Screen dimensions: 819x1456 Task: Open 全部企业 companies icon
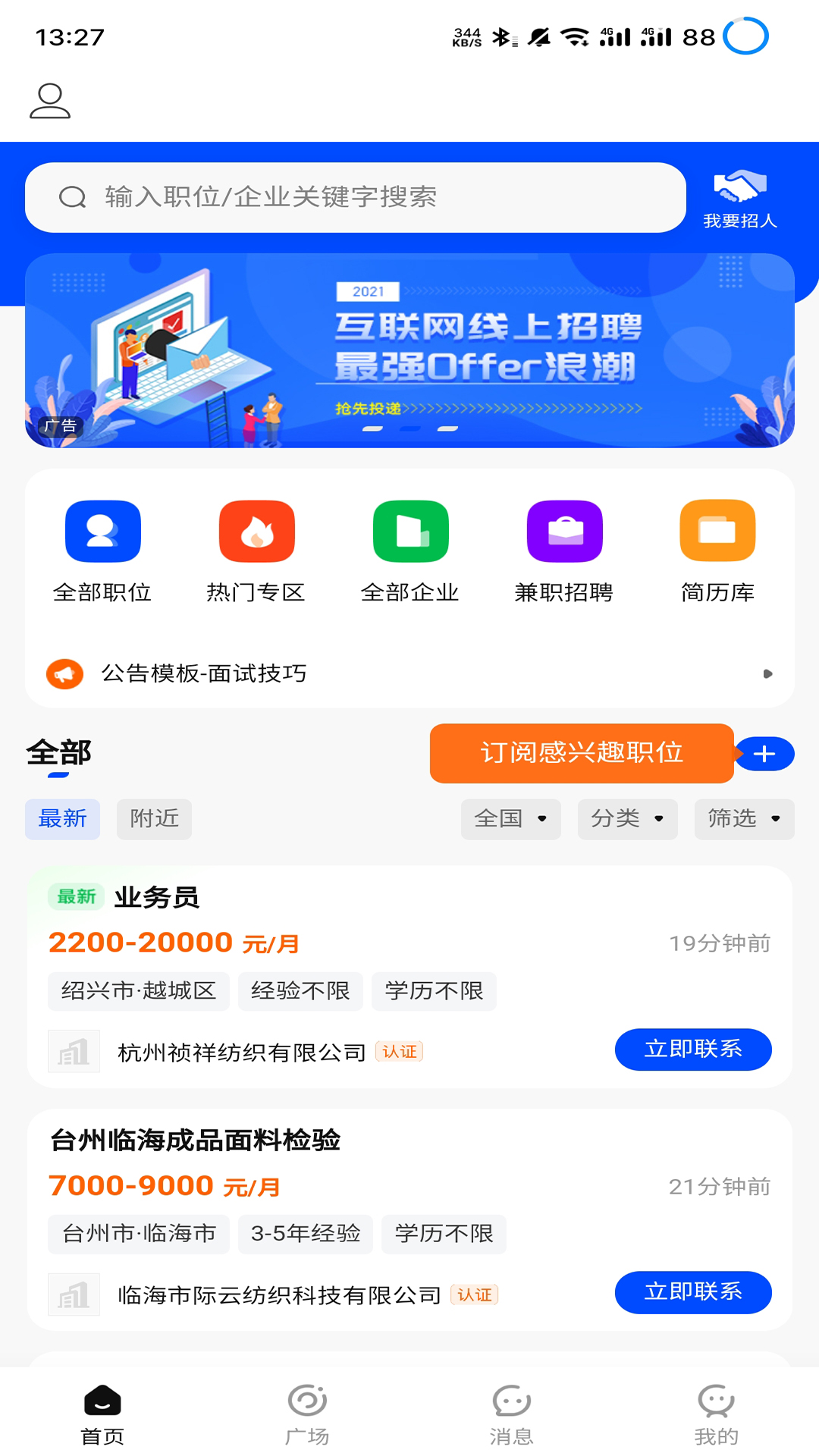pos(409,531)
